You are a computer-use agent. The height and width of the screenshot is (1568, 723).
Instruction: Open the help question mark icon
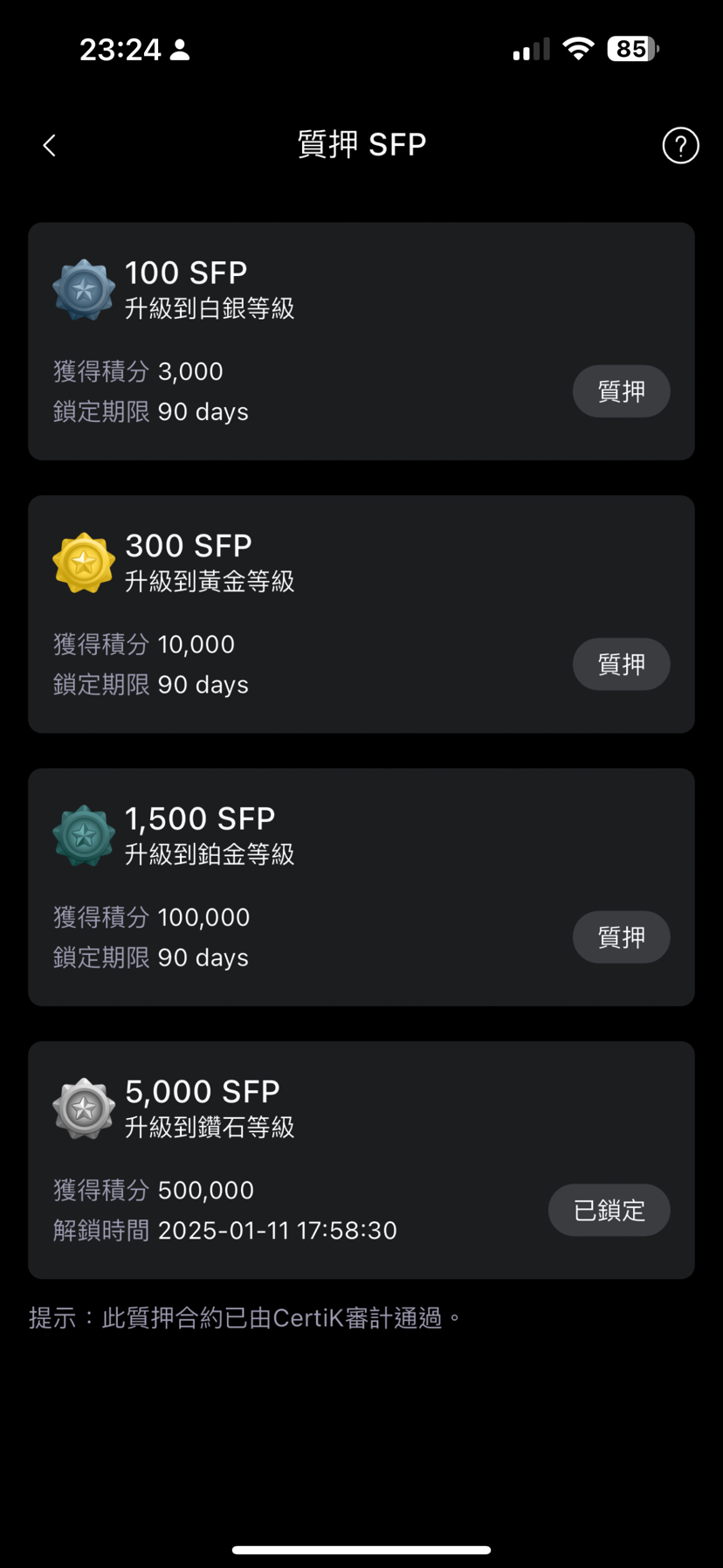[x=680, y=145]
